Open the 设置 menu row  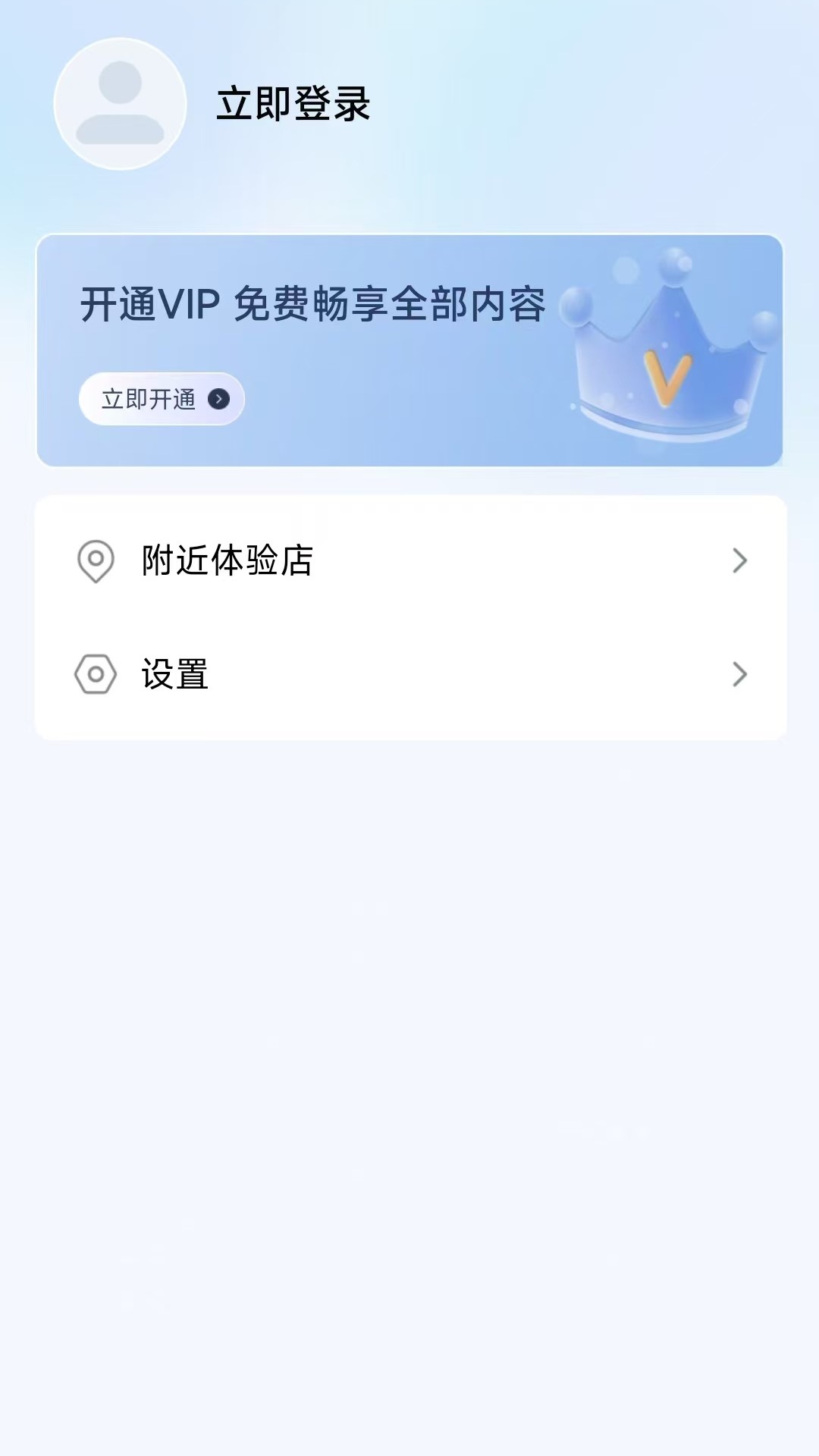click(303, 675)
